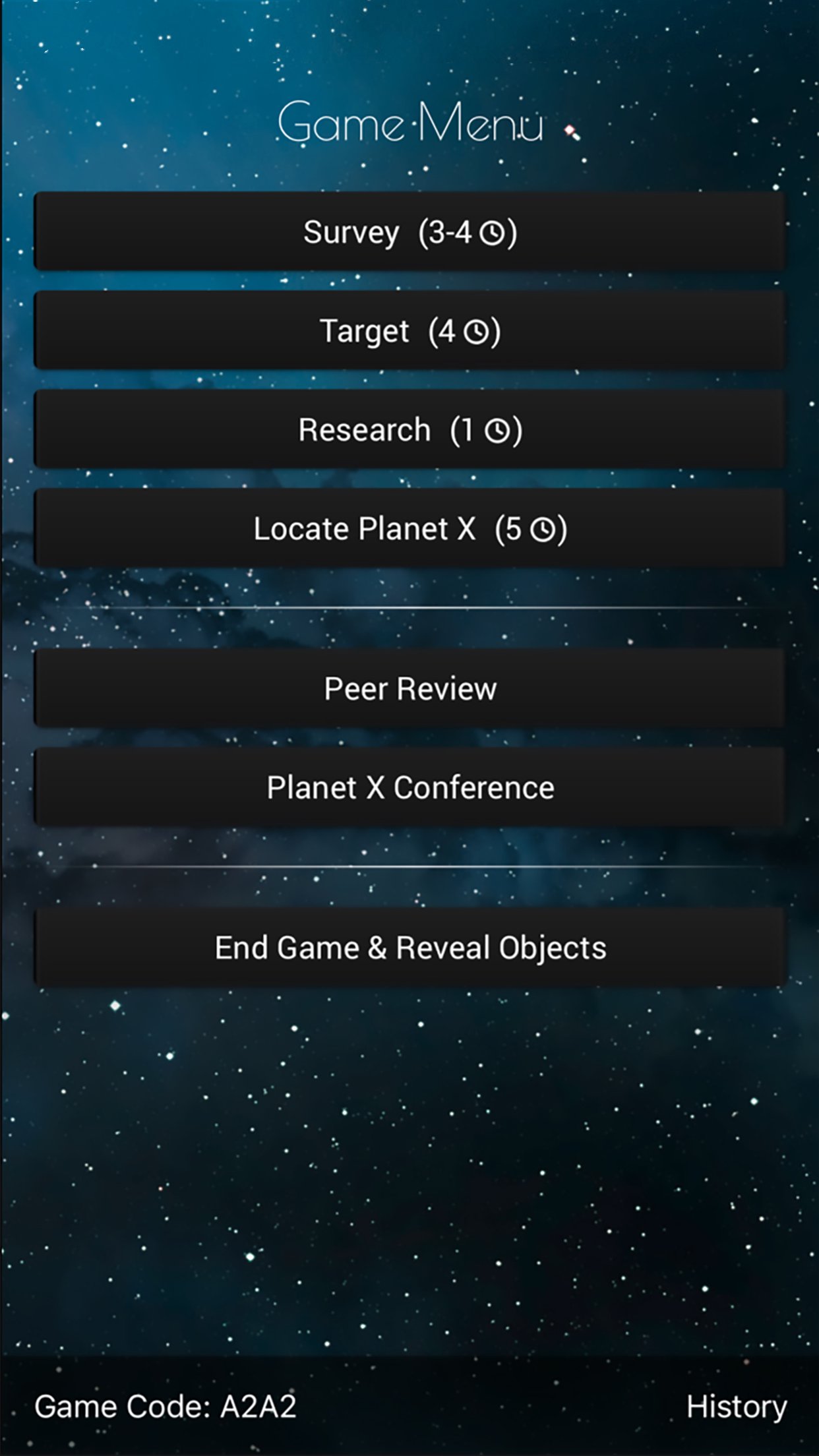The height and width of the screenshot is (1456, 819).
Task: Start a Research action
Action: [x=409, y=429]
